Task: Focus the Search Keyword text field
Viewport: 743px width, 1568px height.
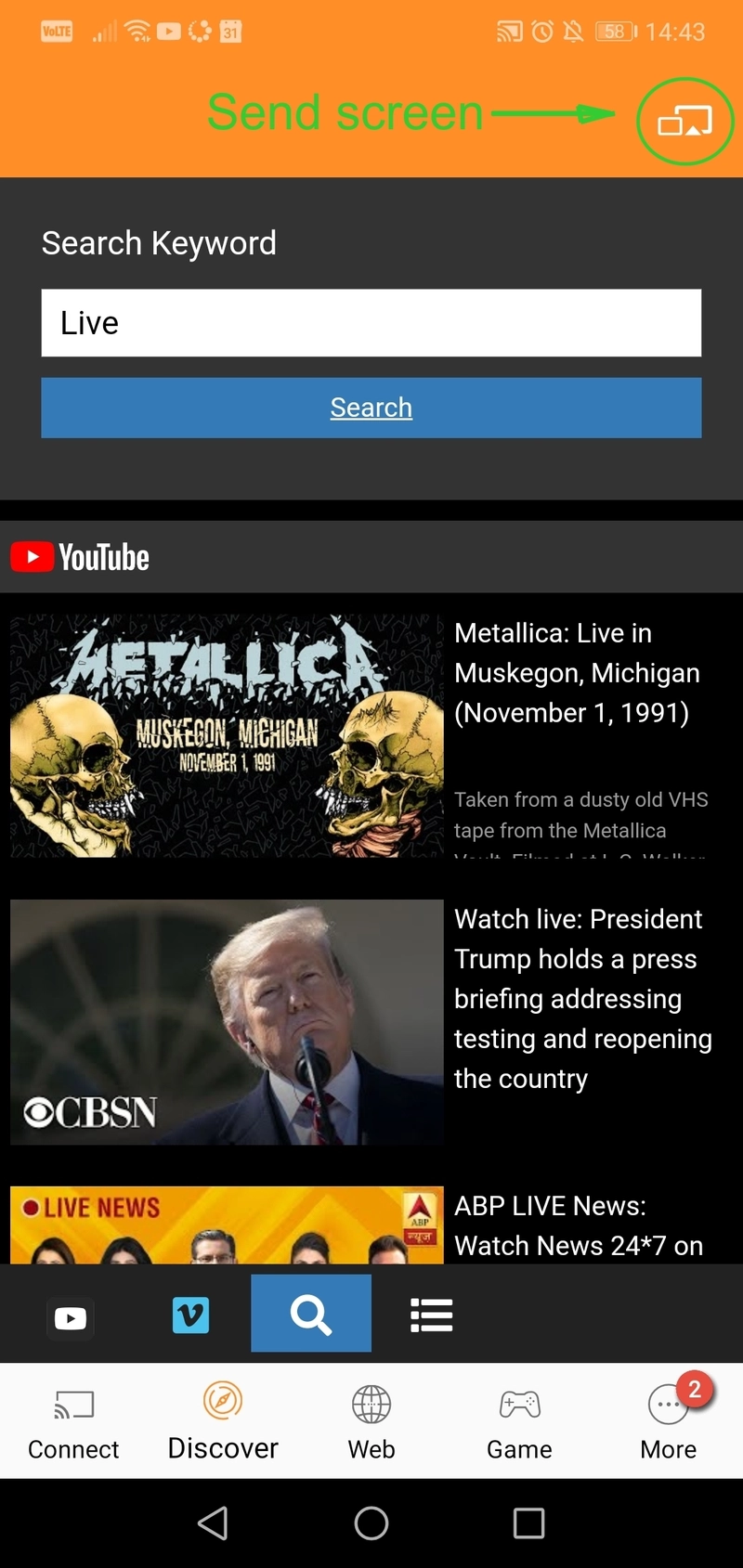Action: click(371, 323)
